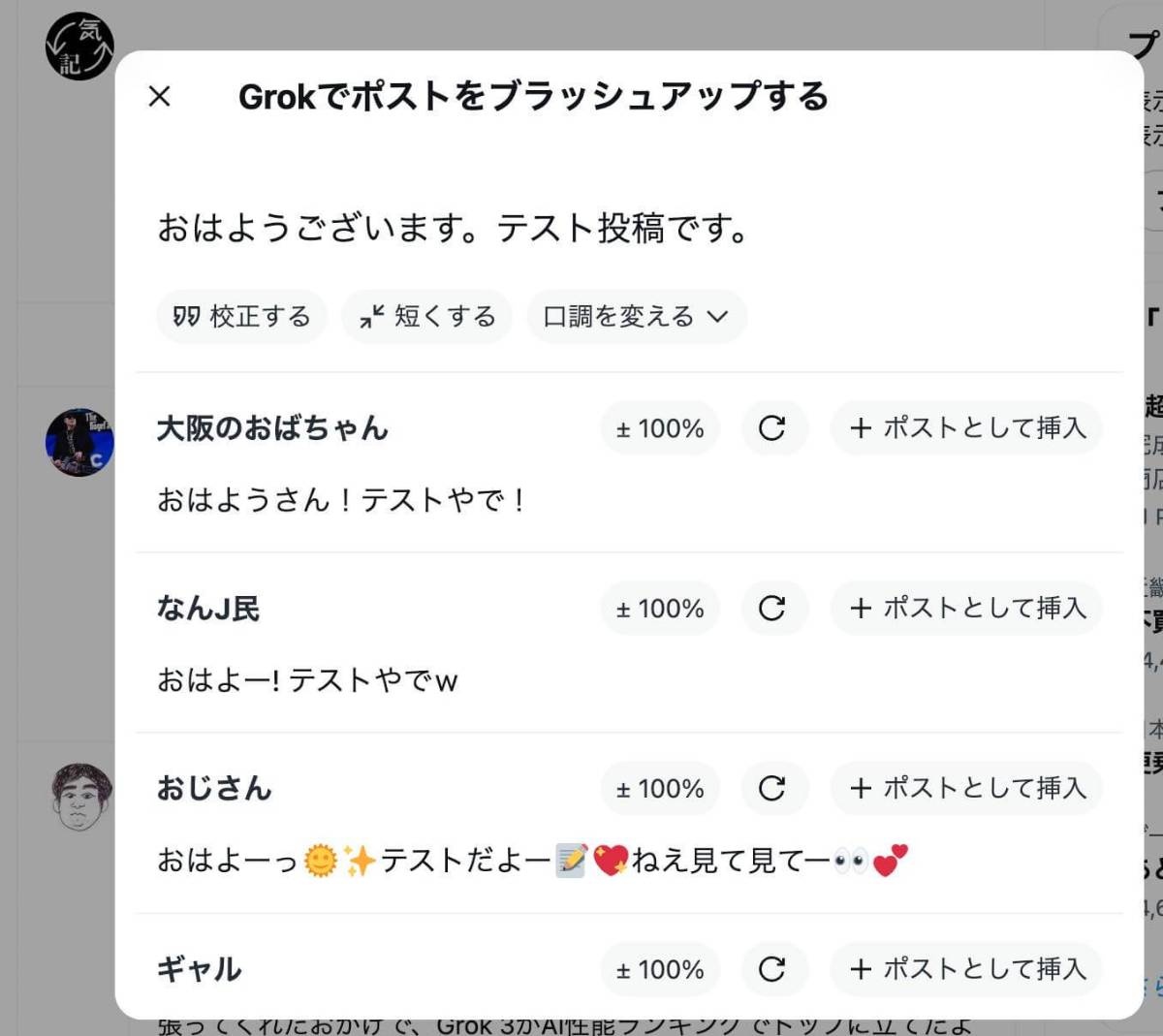Tap ± 100% for 大阪のおばちゃん

[660, 428]
